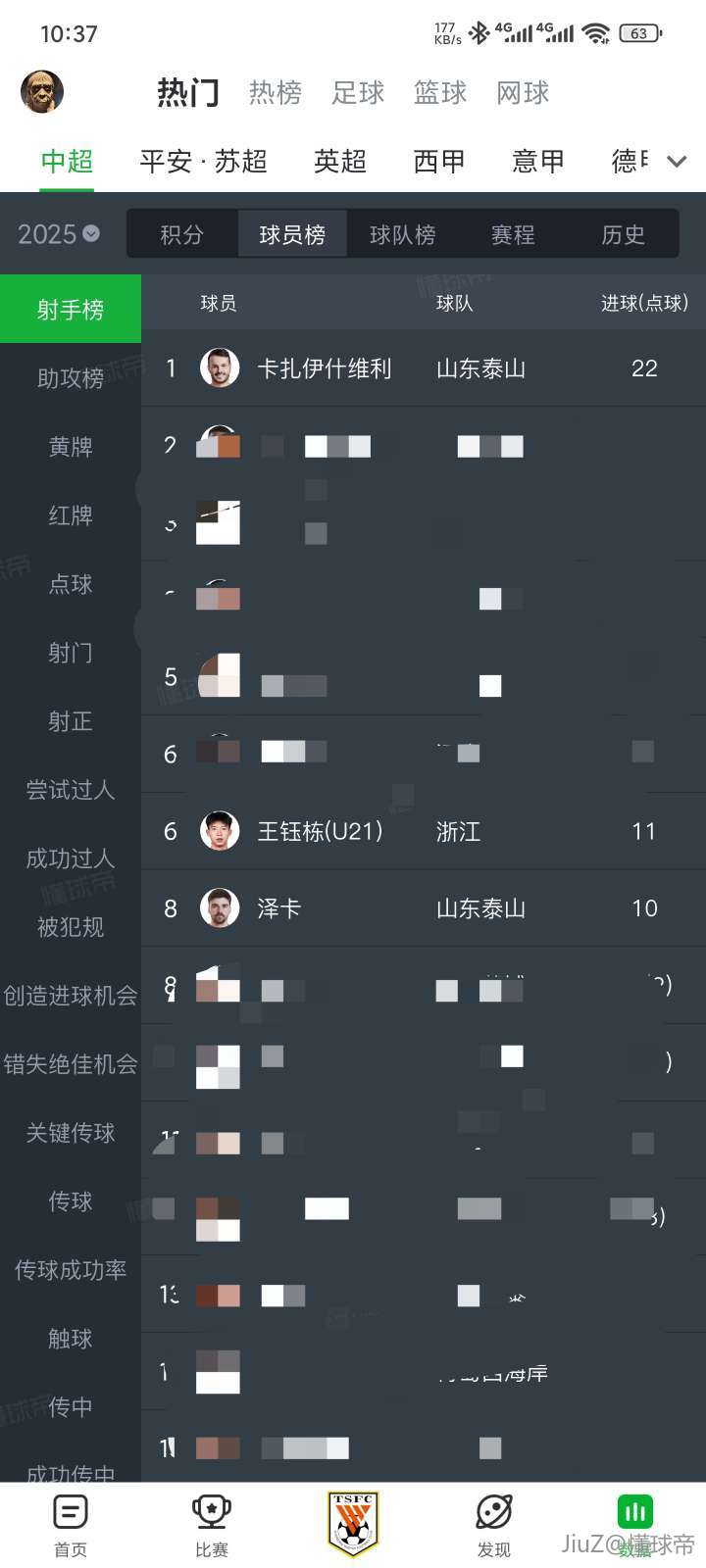Select 关键传球 in the side list
This screenshot has width=706, height=1568.
pos(71,1132)
